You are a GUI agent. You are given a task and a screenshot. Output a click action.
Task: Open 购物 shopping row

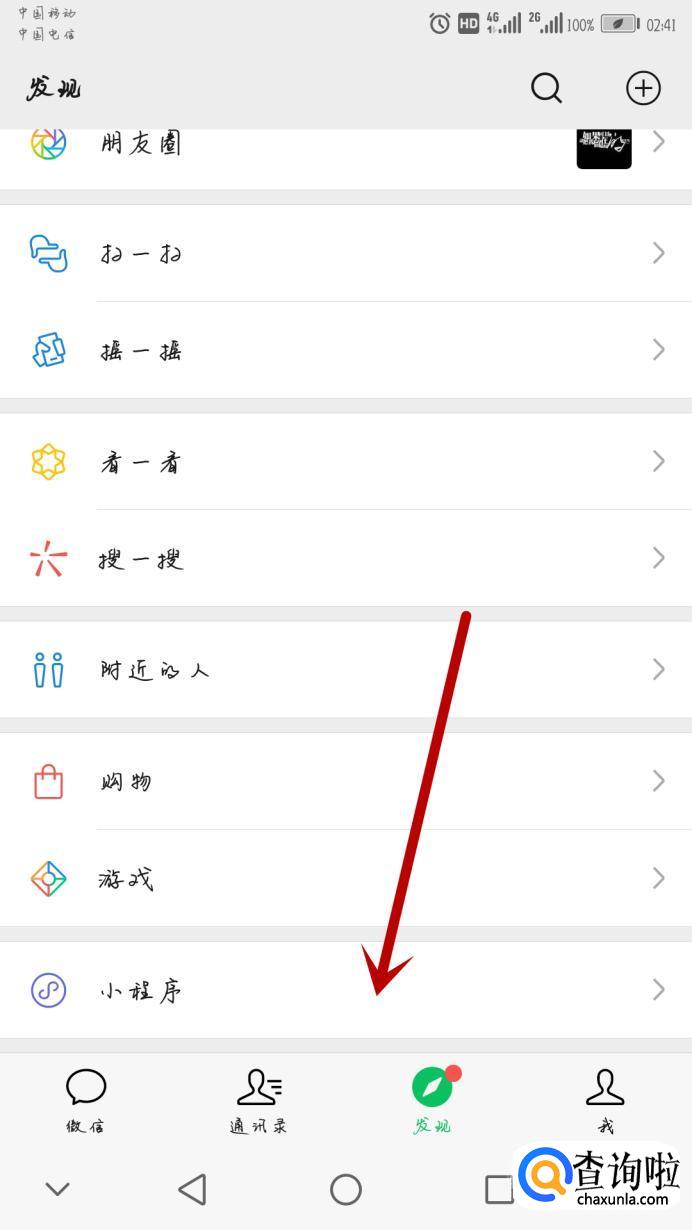[346, 781]
